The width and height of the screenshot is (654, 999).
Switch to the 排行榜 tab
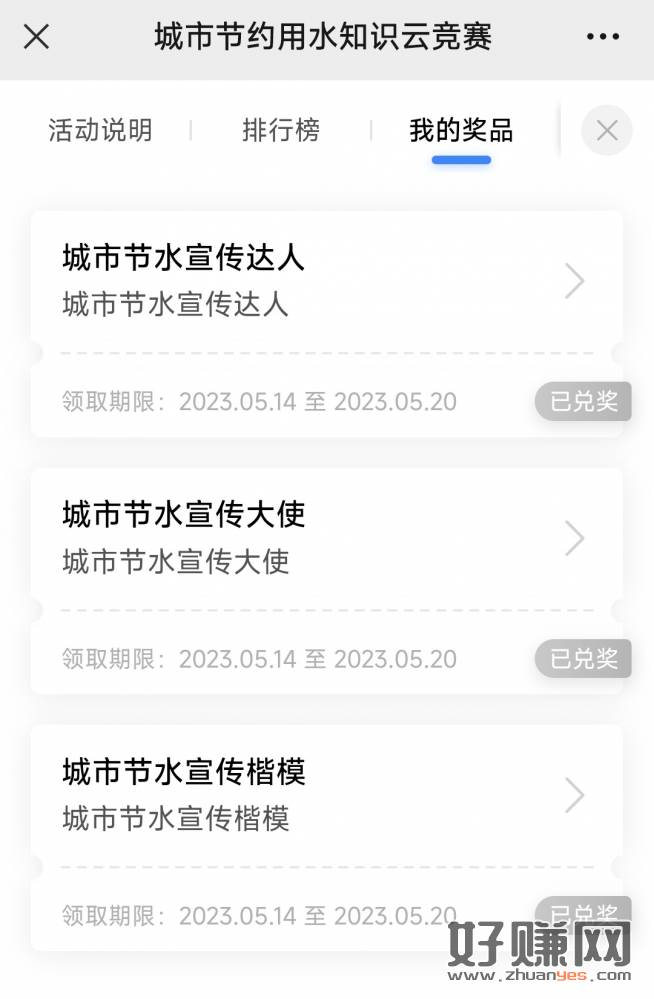[281, 130]
